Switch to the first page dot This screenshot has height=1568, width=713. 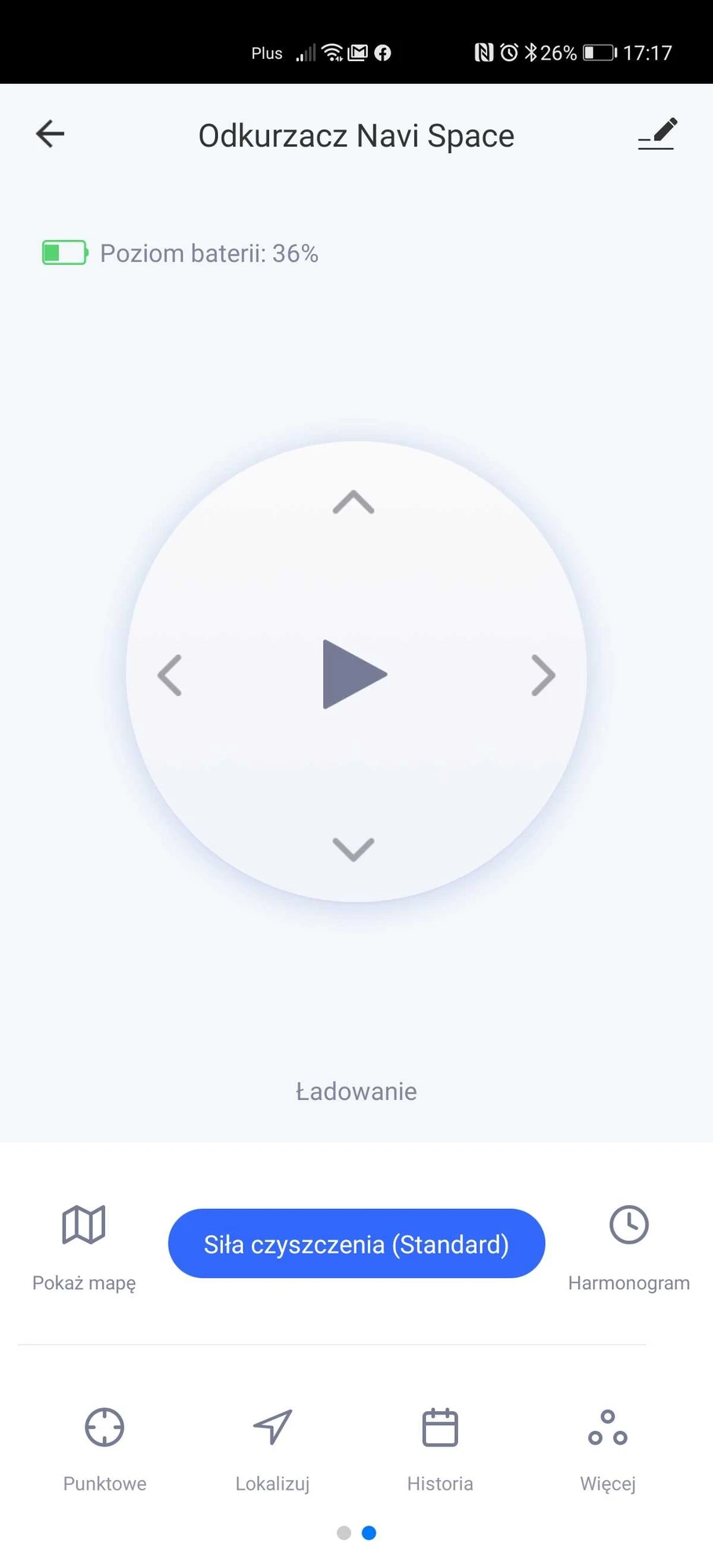point(344,1533)
